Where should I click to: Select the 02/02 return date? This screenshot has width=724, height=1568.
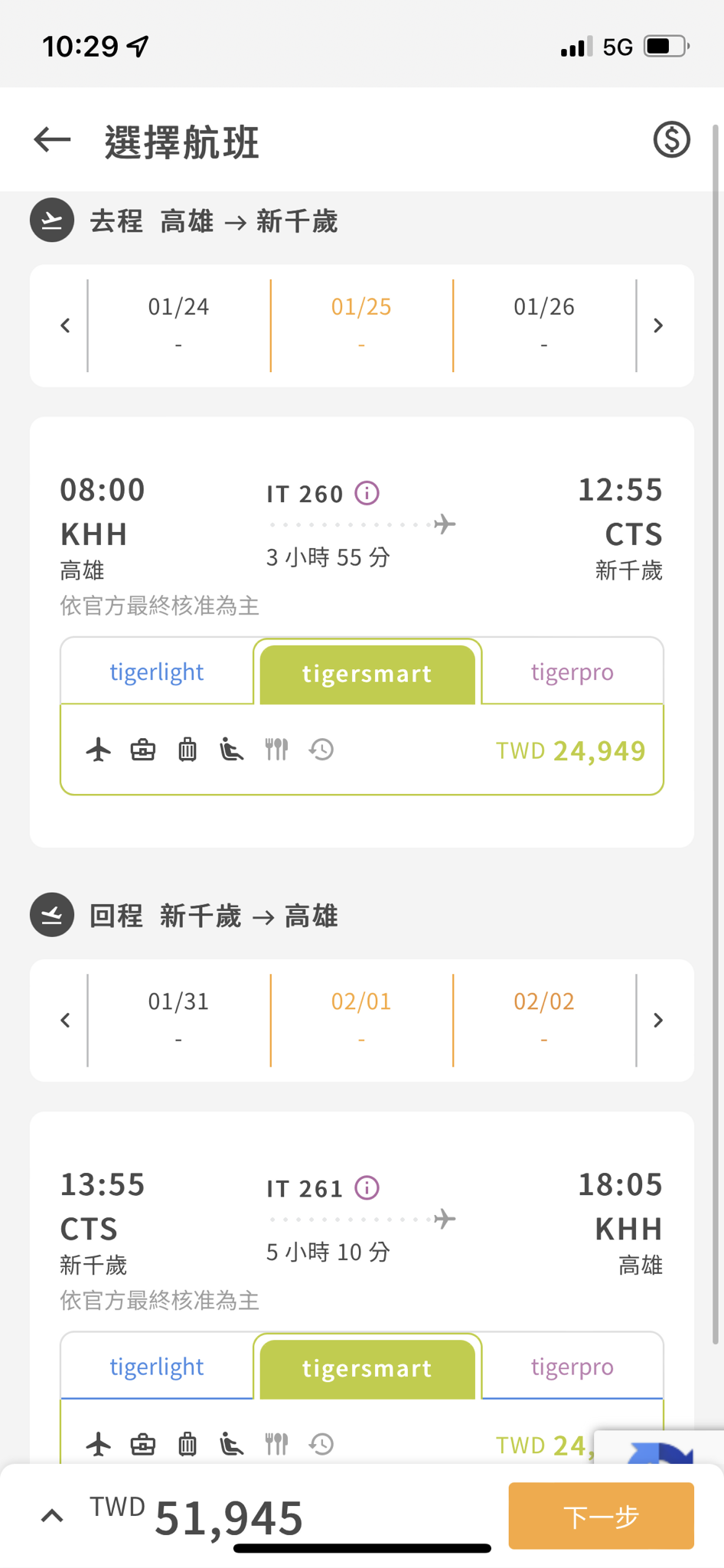[x=544, y=1020]
